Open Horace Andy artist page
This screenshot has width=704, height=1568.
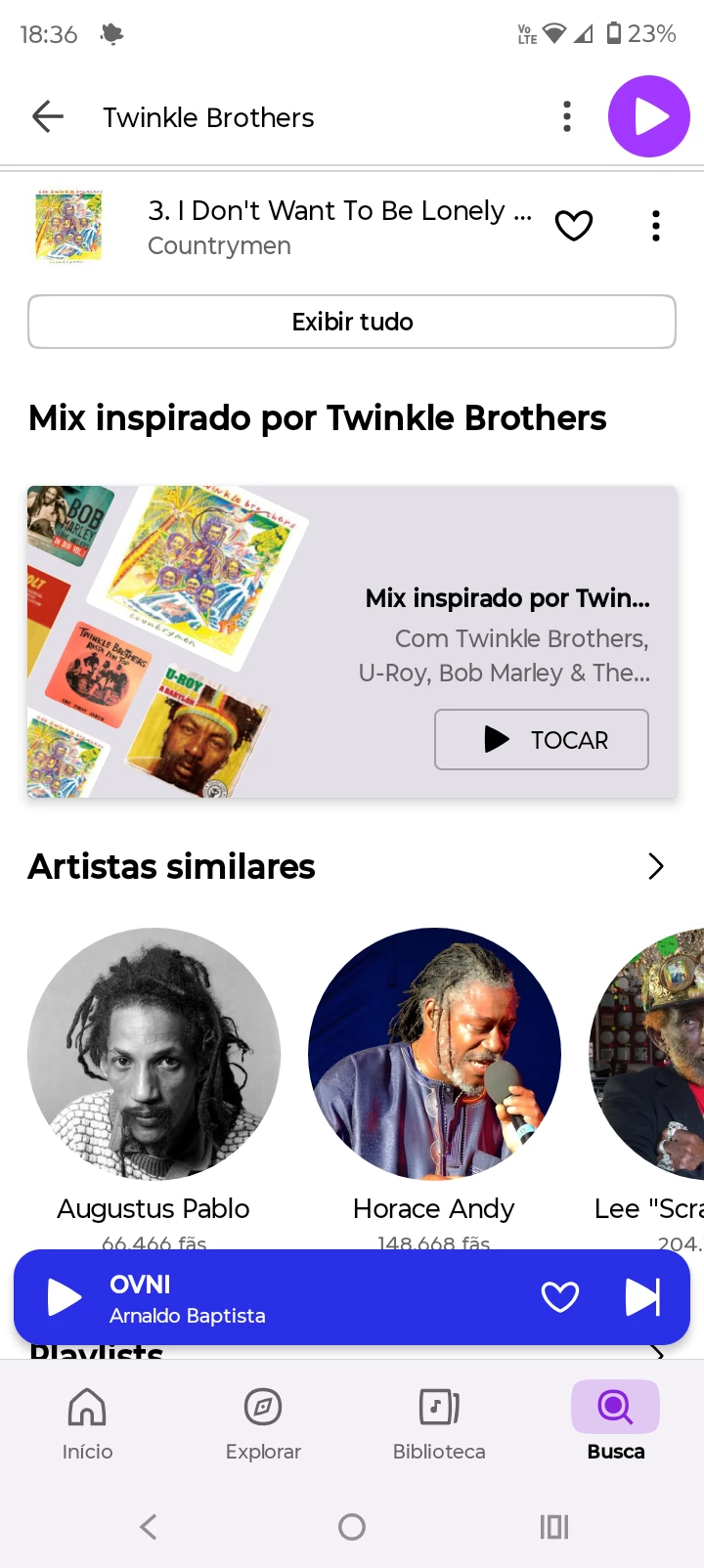tap(434, 1054)
